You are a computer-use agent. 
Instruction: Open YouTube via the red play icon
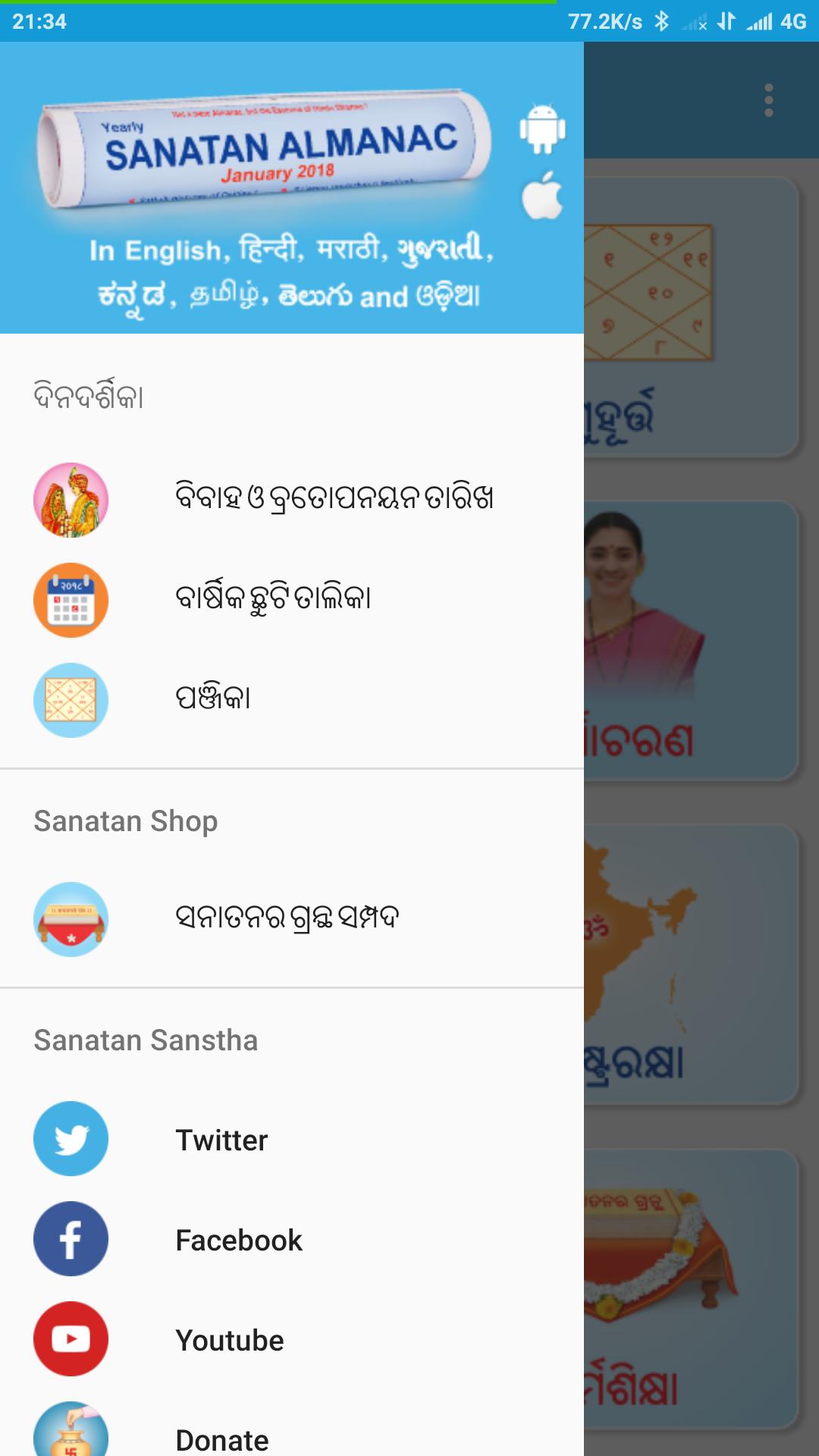coord(71,1340)
